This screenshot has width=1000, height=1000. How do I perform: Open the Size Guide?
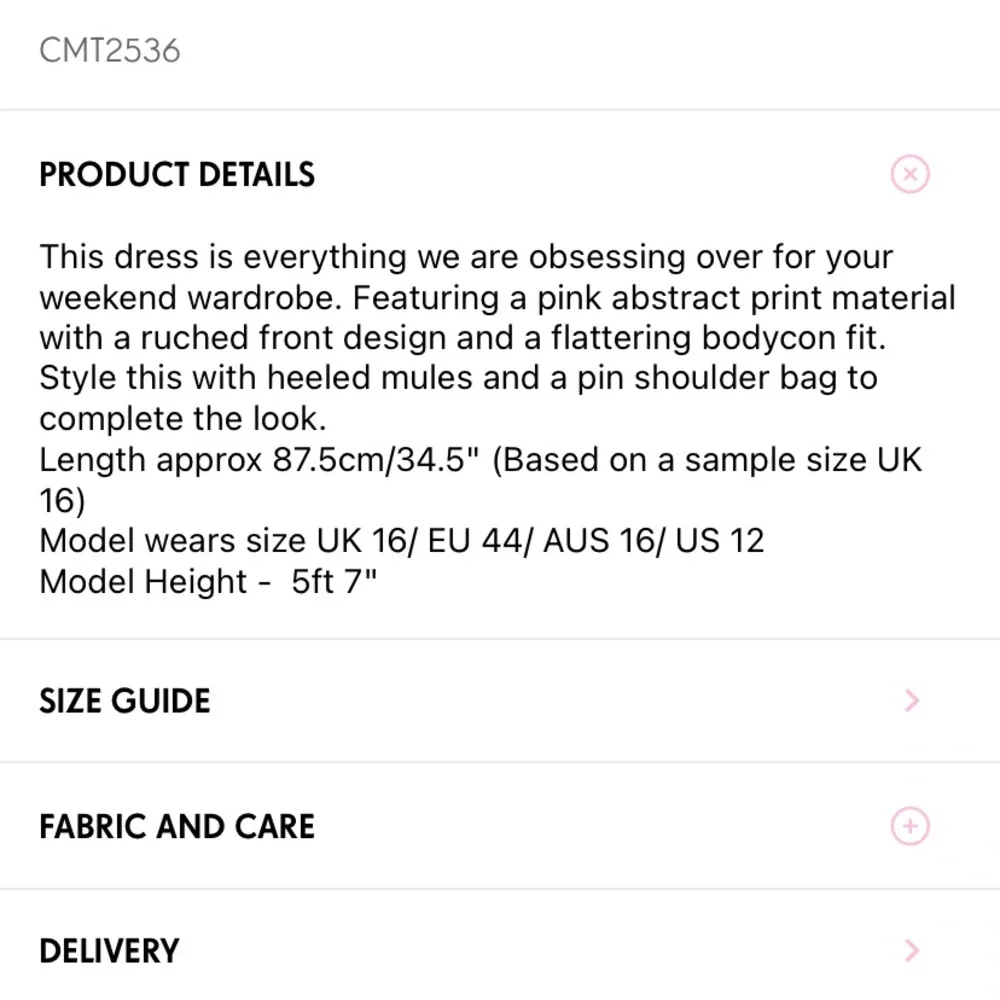(909, 701)
